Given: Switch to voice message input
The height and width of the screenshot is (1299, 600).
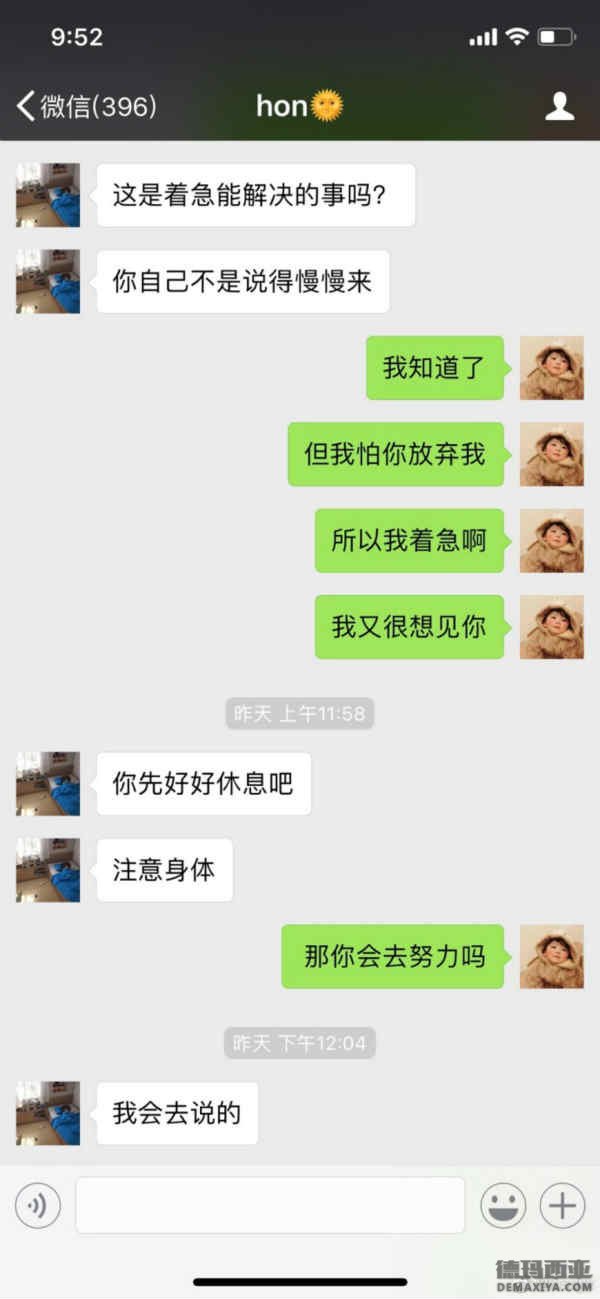Looking at the screenshot, I should coord(38,1206).
